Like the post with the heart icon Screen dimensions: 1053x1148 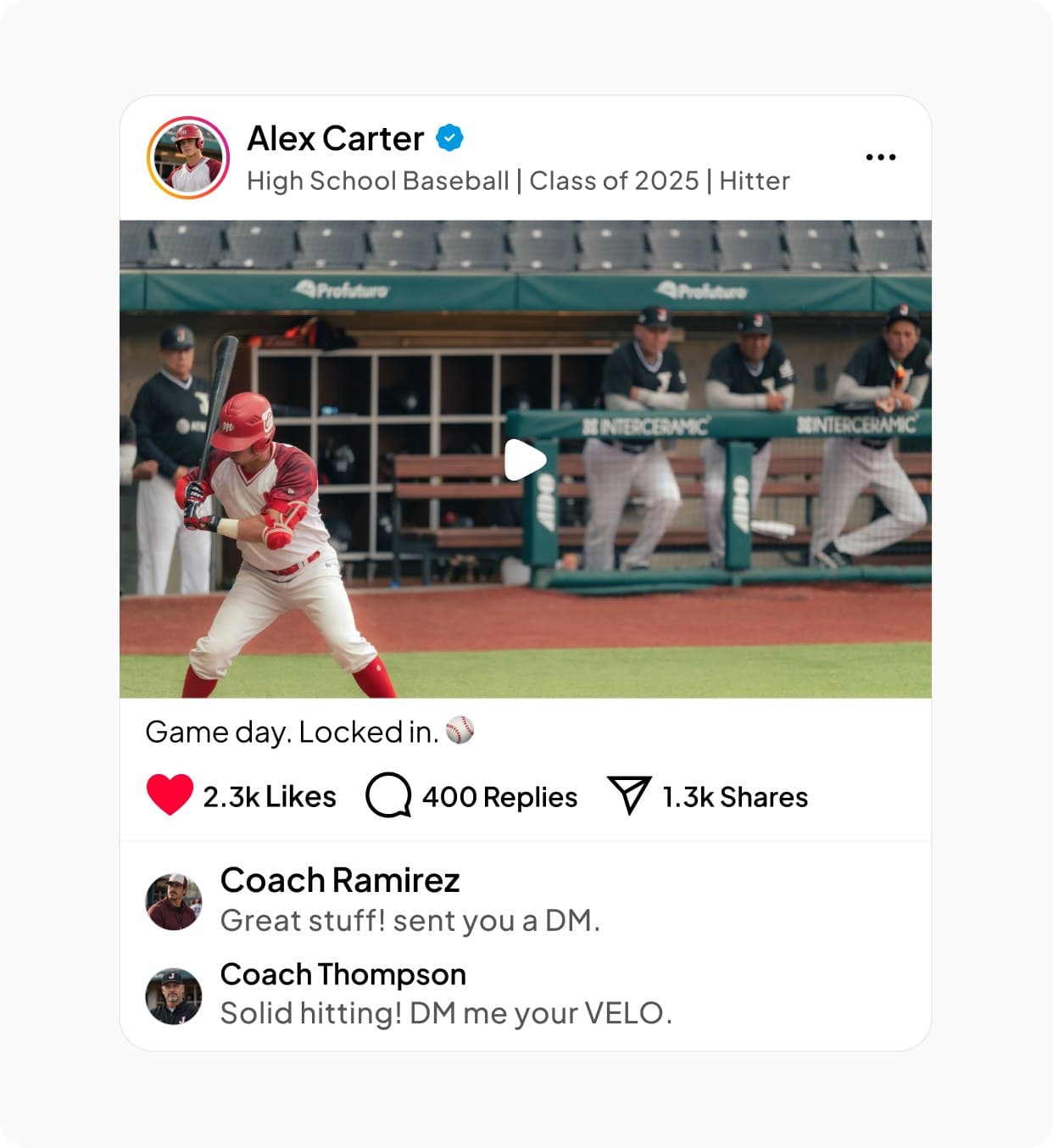click(x=170, y=796)
